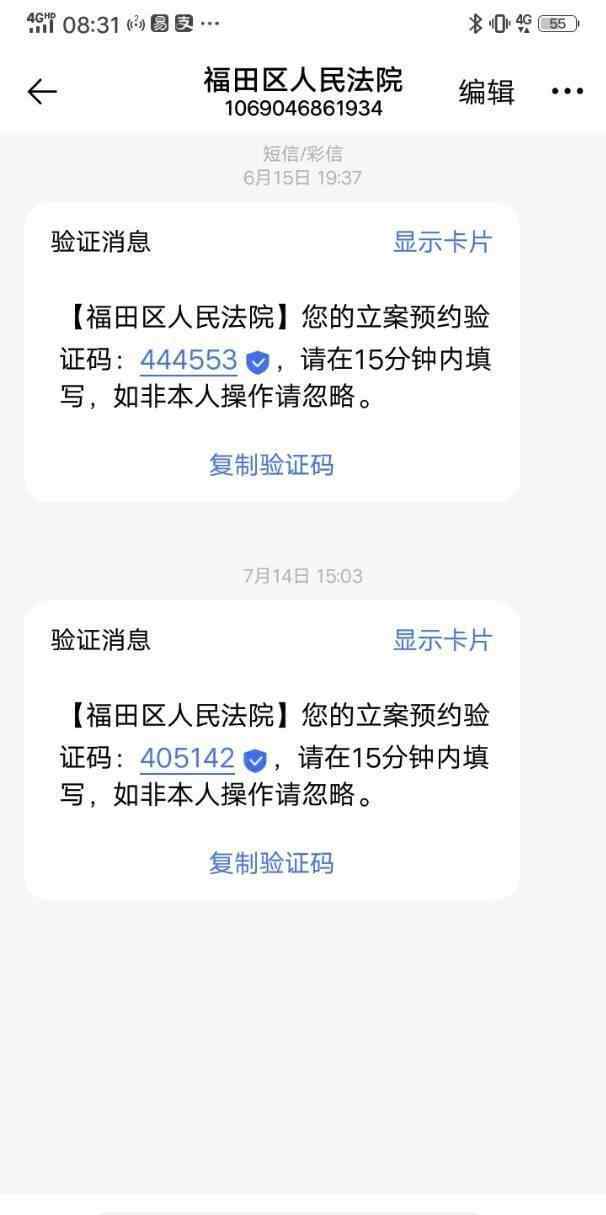Go back using the arrow icon
Image resolution: width=606 pixels, height=1215 pixels.
[x=42, y=92]
